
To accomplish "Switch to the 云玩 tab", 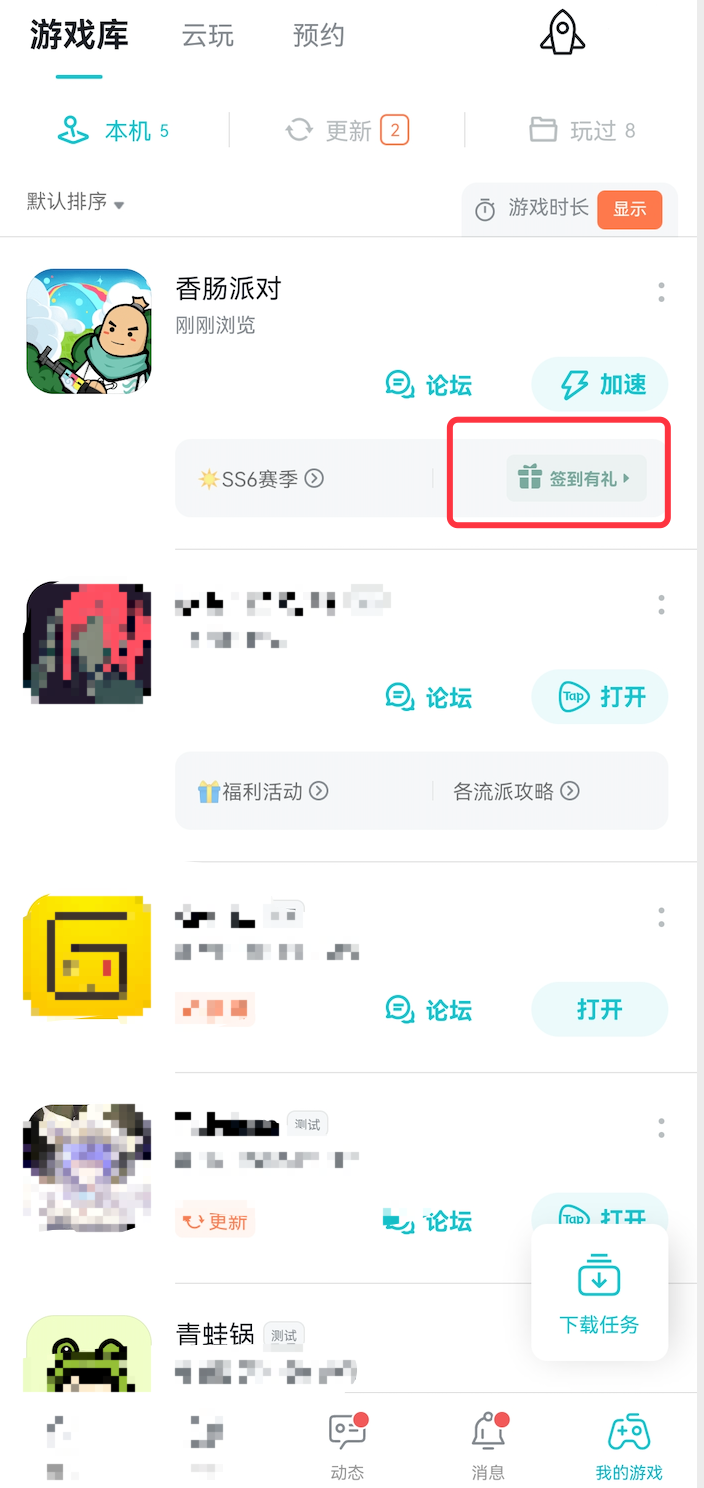I will coord(208,36).
